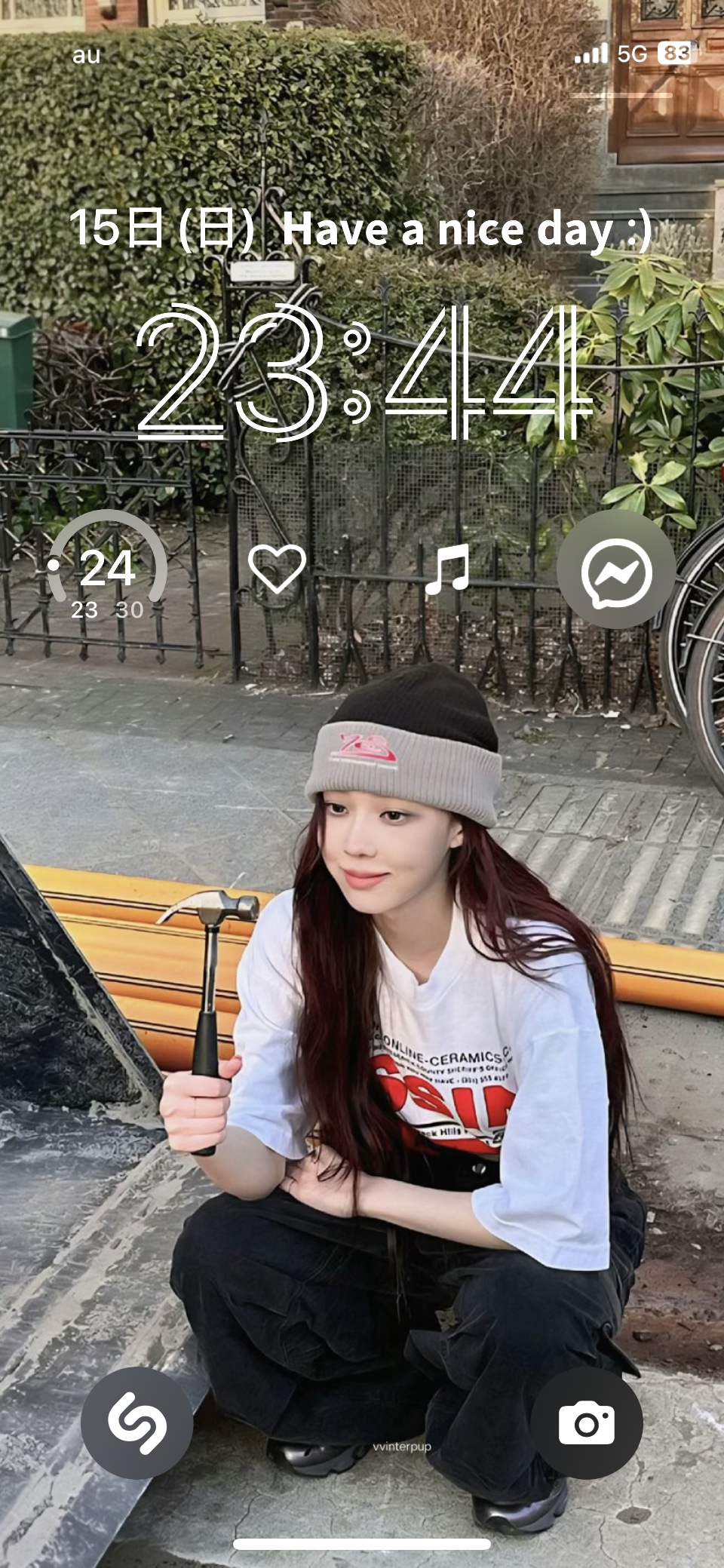Launch the camera from lock screen
724x1568 pixels.
pyautogui.click(x=587, y=1422)
